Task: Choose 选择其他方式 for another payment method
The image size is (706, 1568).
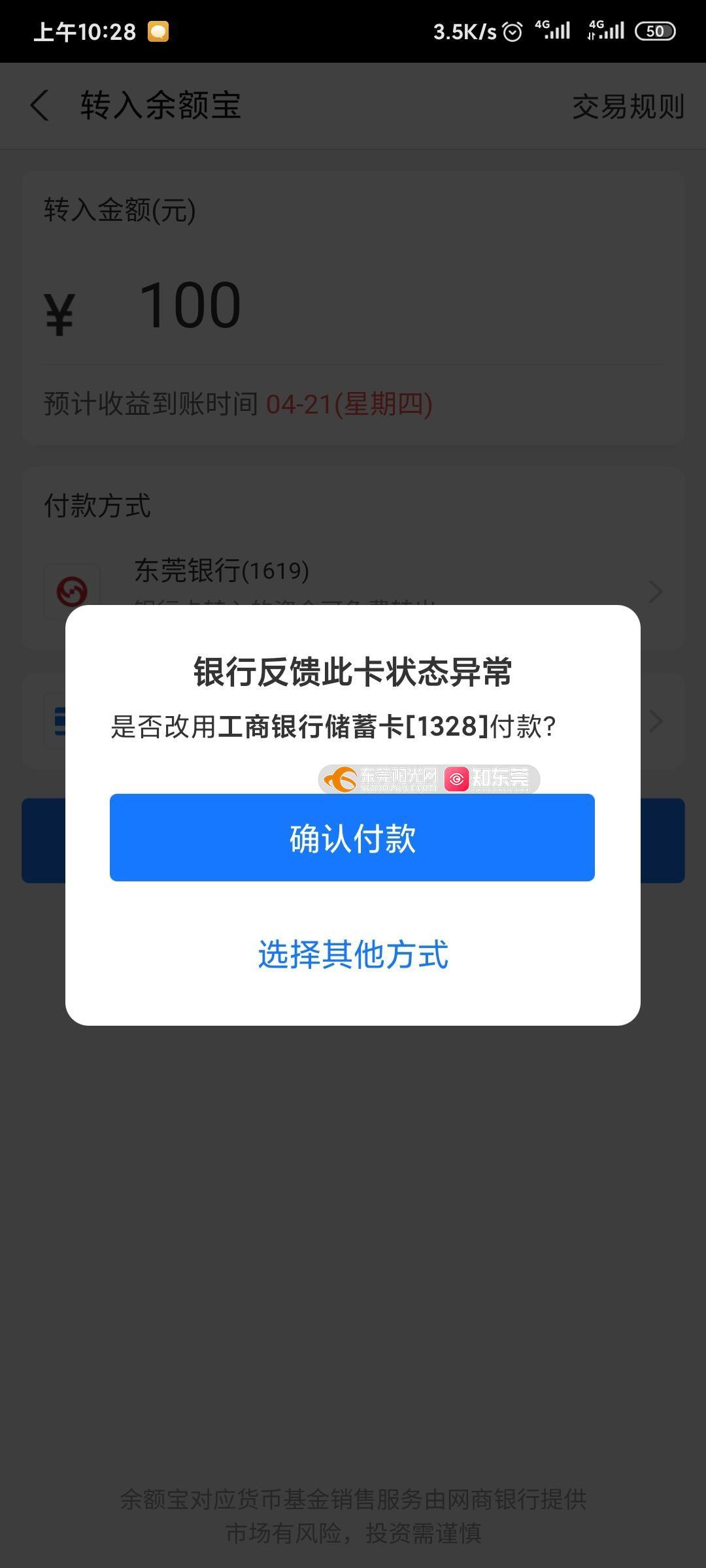Action: coord(353,955)
